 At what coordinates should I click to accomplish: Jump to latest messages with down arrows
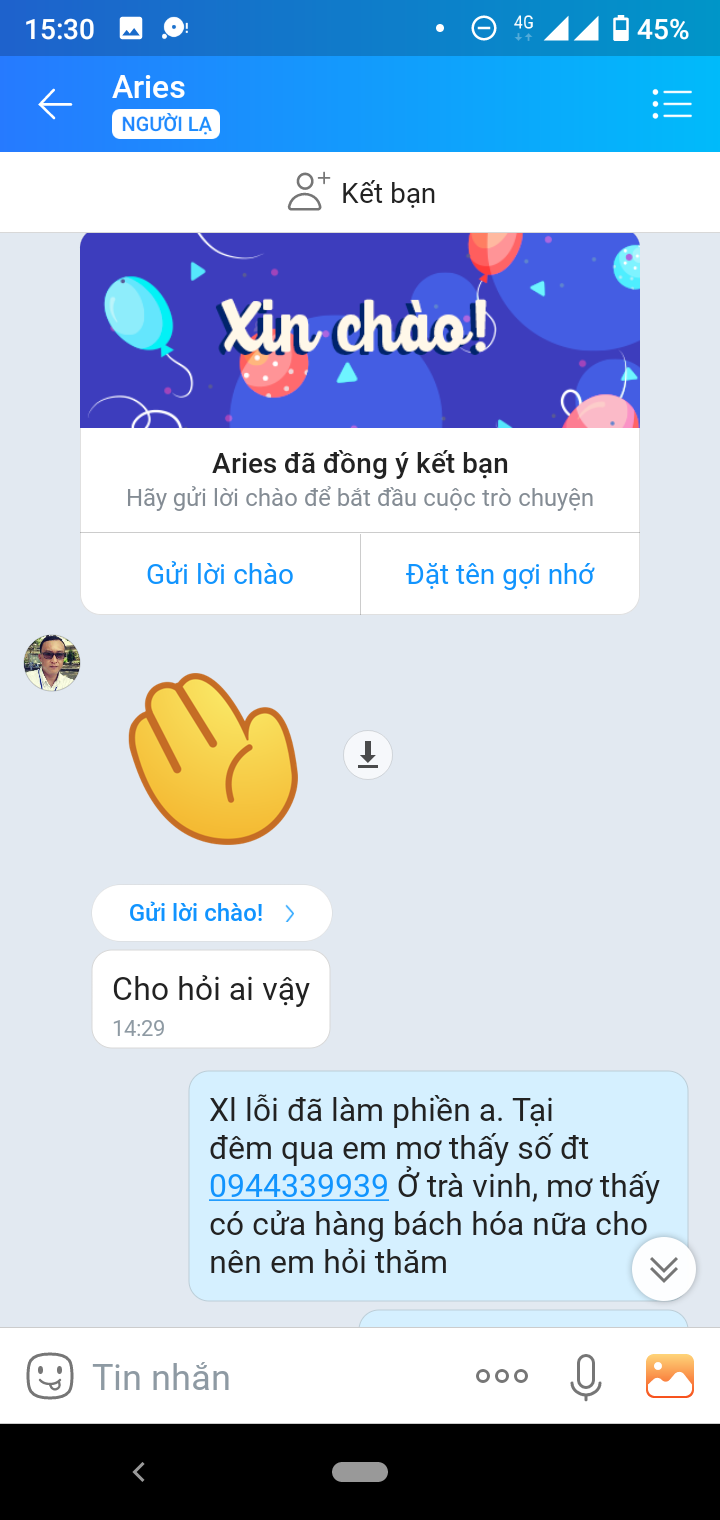pyautogui.click(x=664, y=1269)
